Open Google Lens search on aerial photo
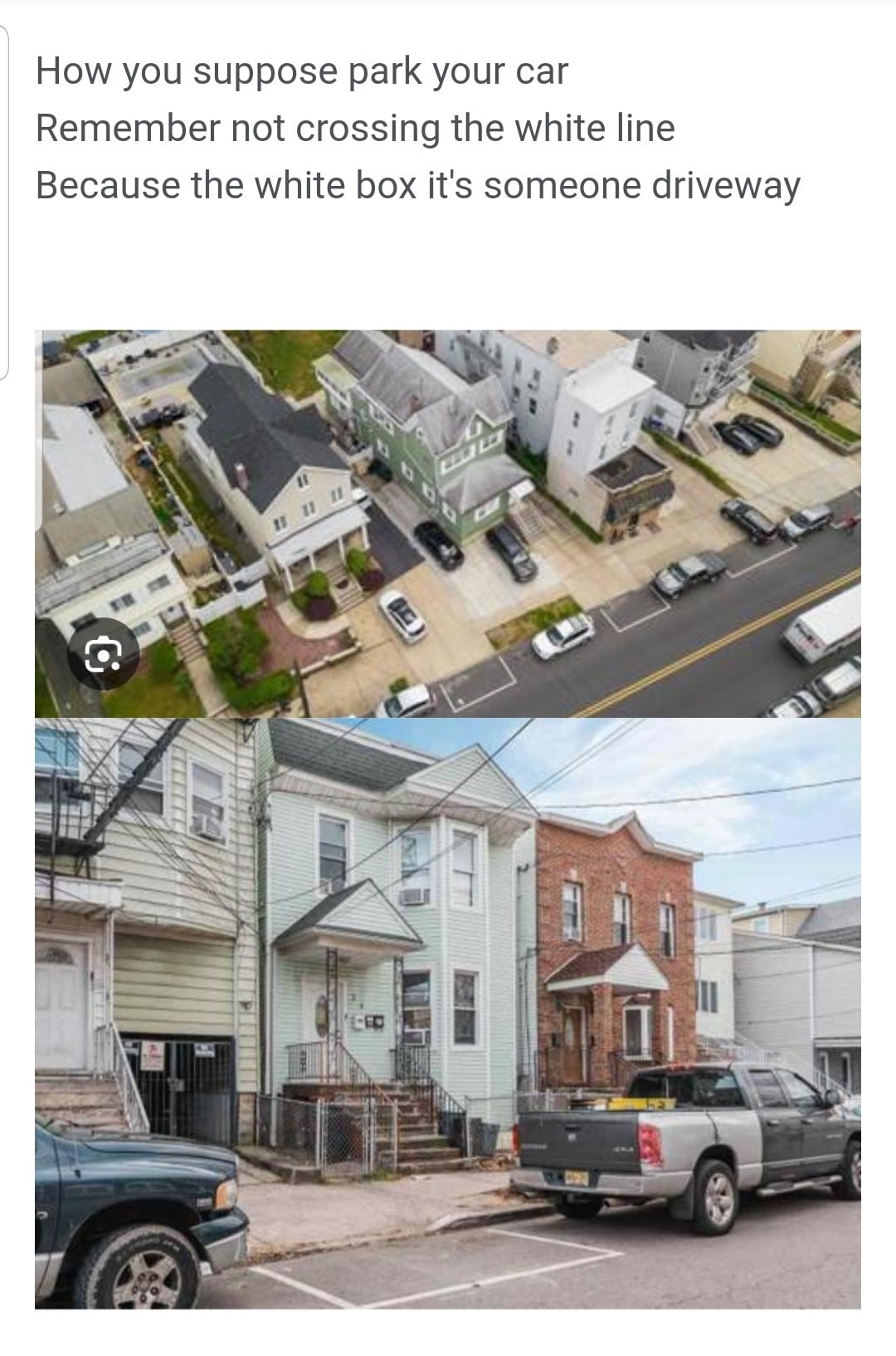This screenshot has width=896, height=1356. 105,657
